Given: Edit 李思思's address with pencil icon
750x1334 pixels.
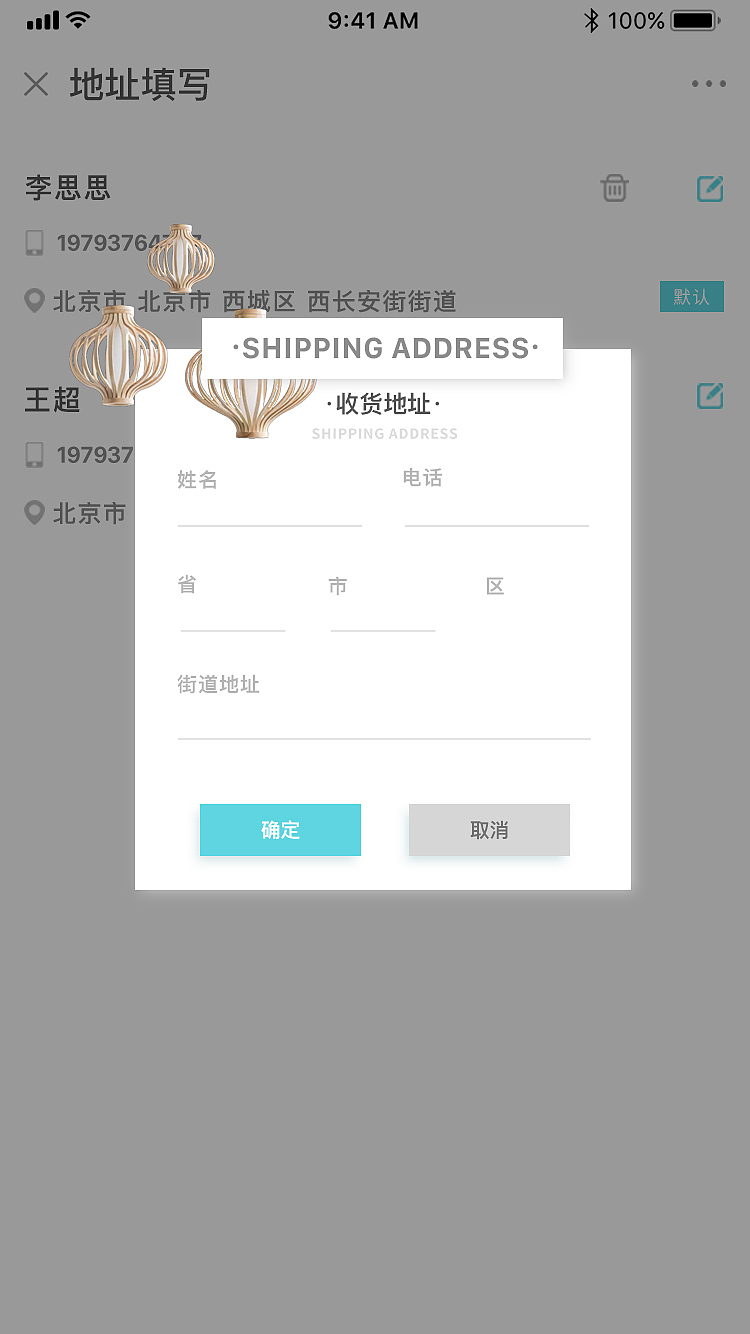Looking at the screenshot, I should [709, 188].
